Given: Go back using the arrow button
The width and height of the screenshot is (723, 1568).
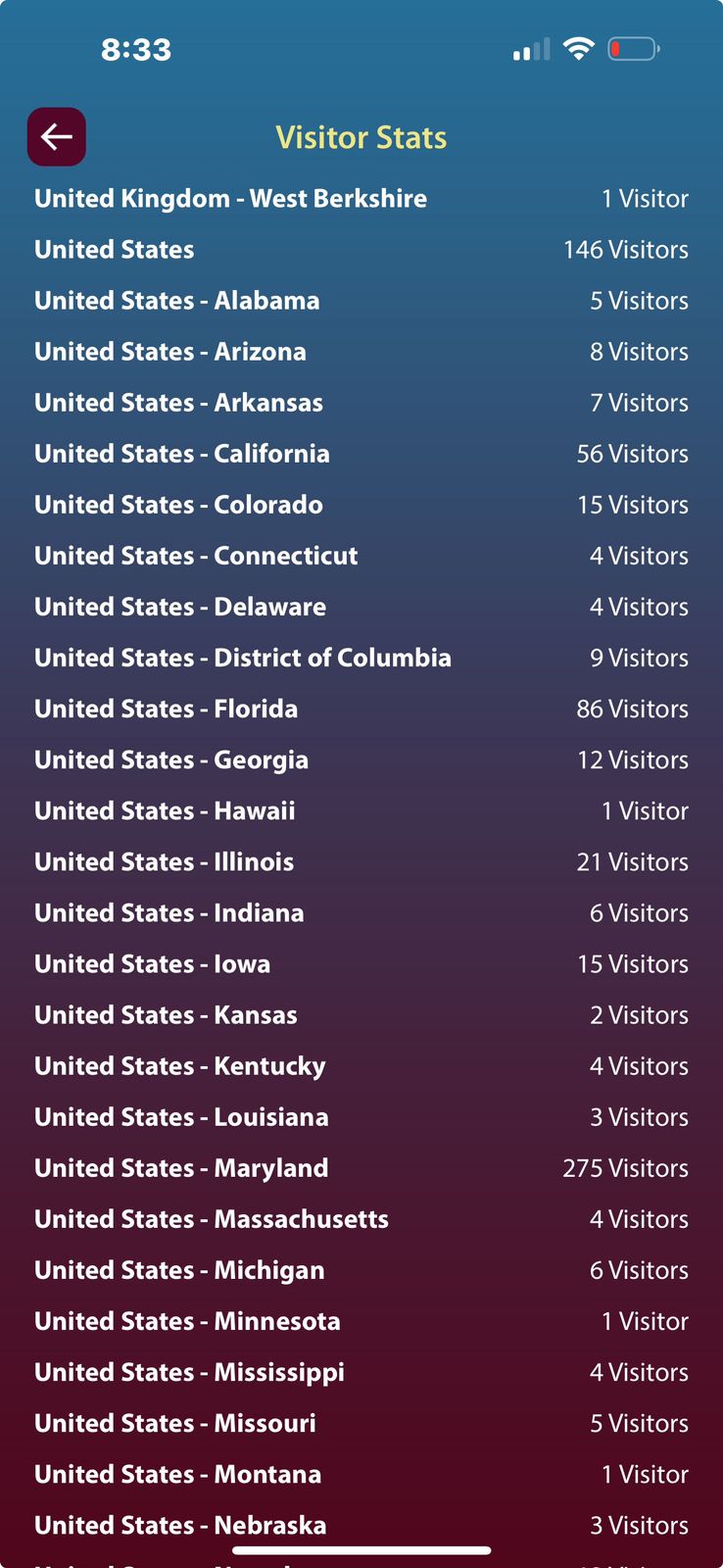Looking at the screenshot, I should tap(57, 136).
